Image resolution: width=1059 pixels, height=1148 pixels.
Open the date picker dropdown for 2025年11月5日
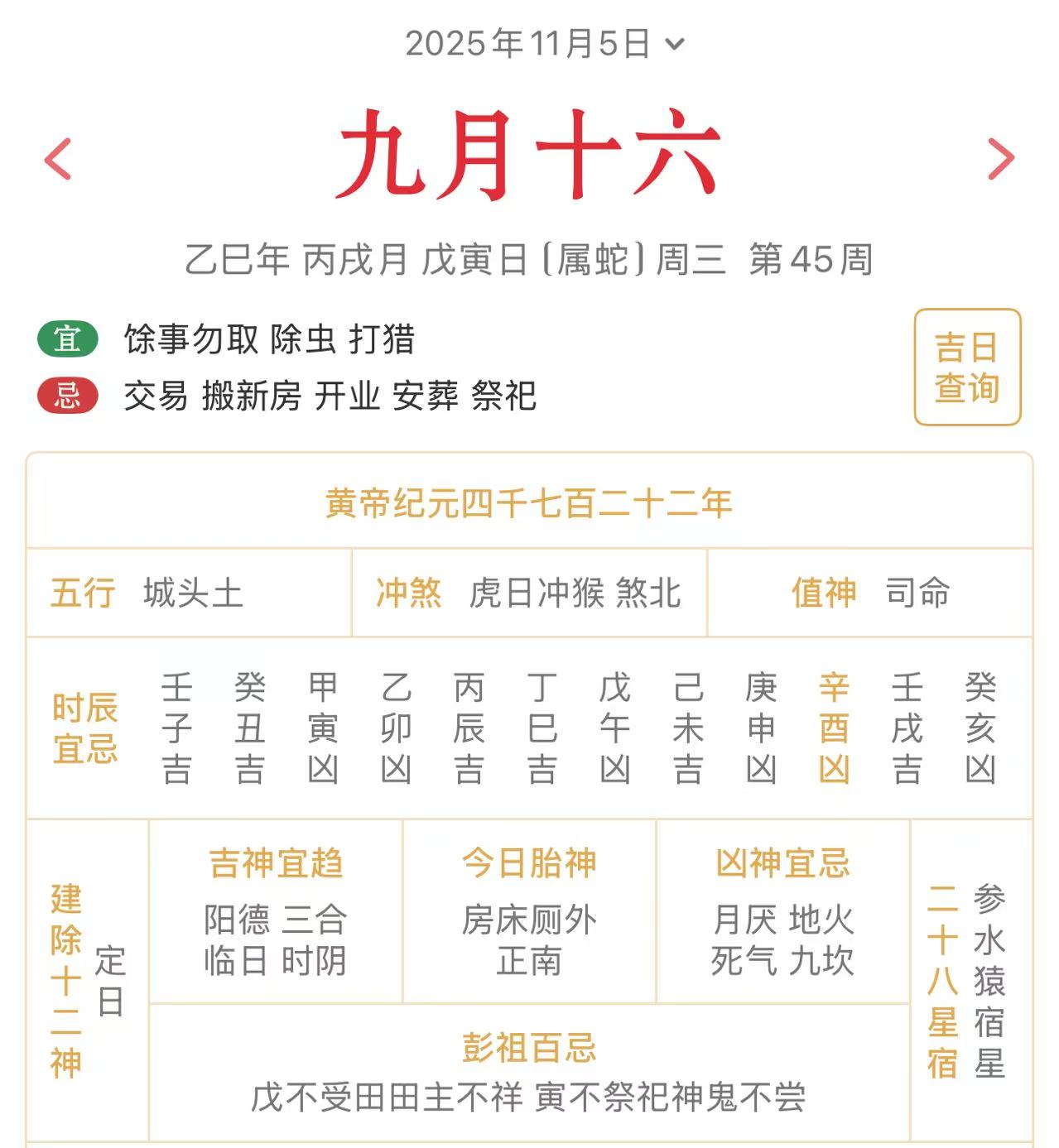click(544, 43)
